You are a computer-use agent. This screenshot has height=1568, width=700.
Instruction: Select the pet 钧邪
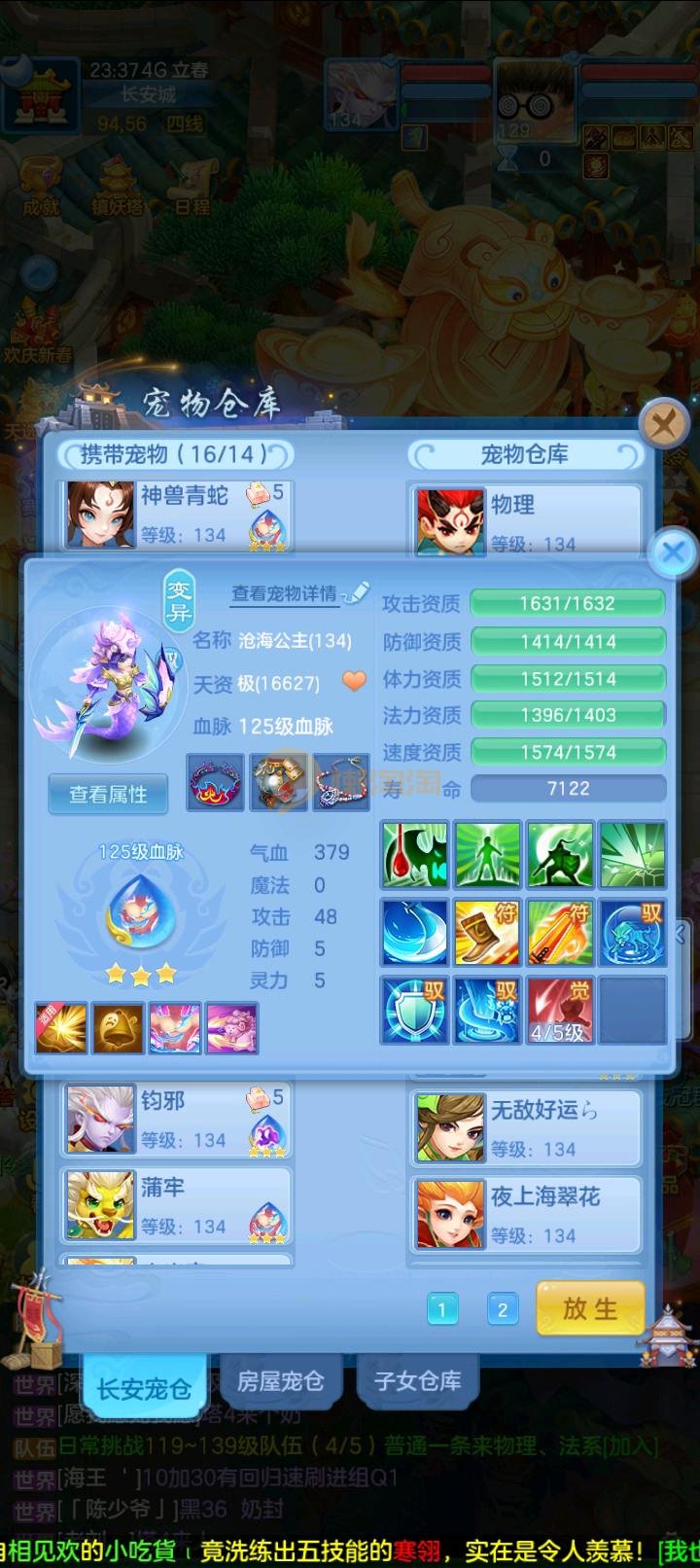click(x=175, y=1120)
